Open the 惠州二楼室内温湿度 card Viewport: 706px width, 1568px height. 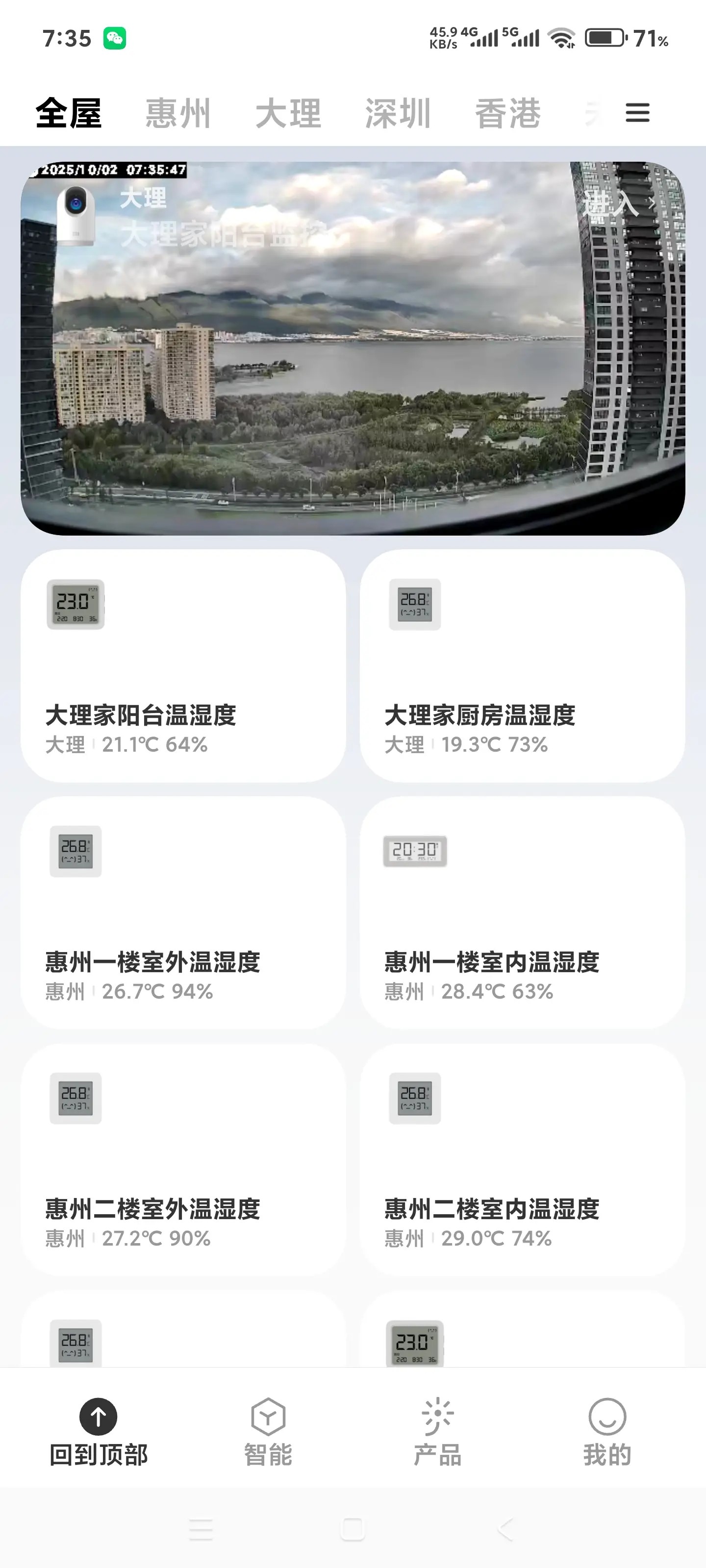point(522,1159)
